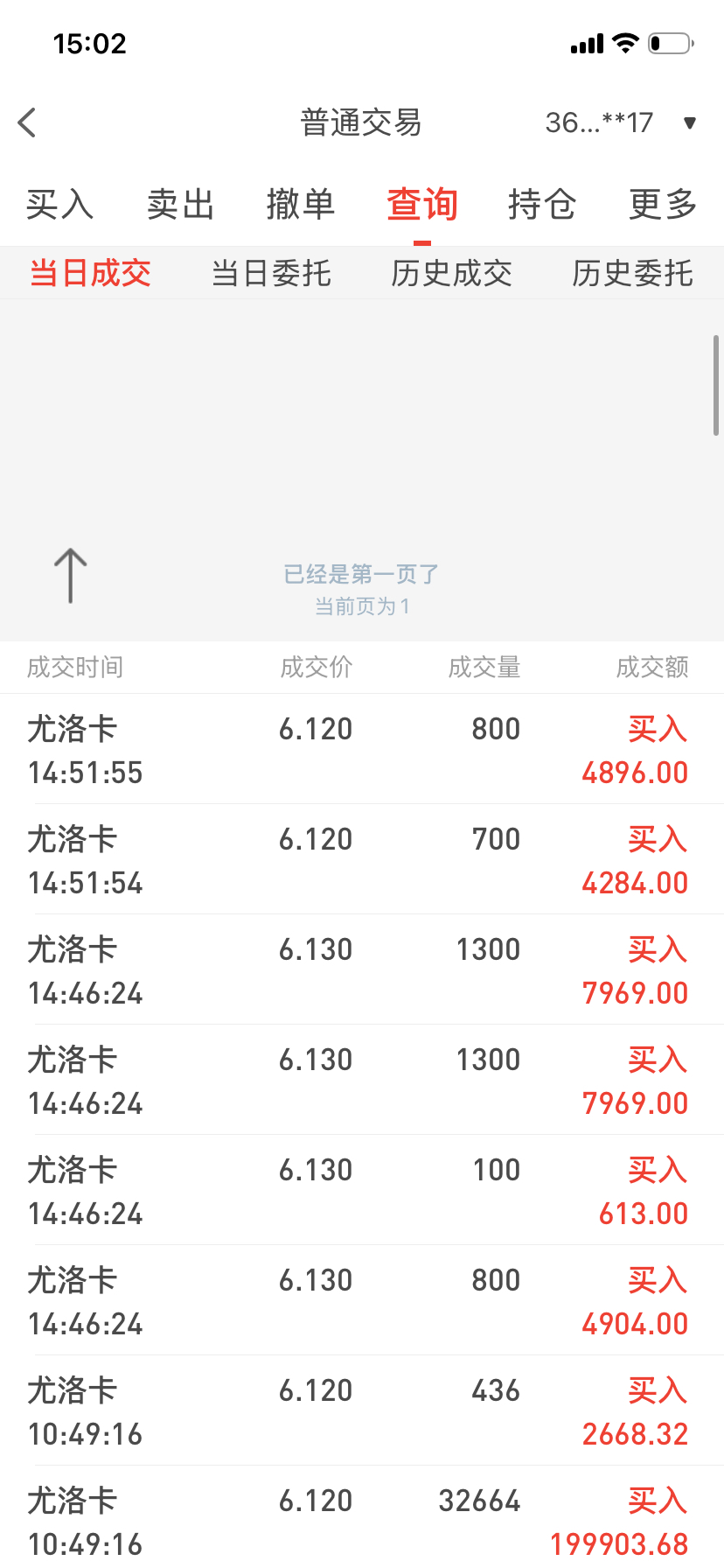724x1568 pixels.
Task: Open the 撤单 tab
Action: pyautogui.click(x=301, y=204)
